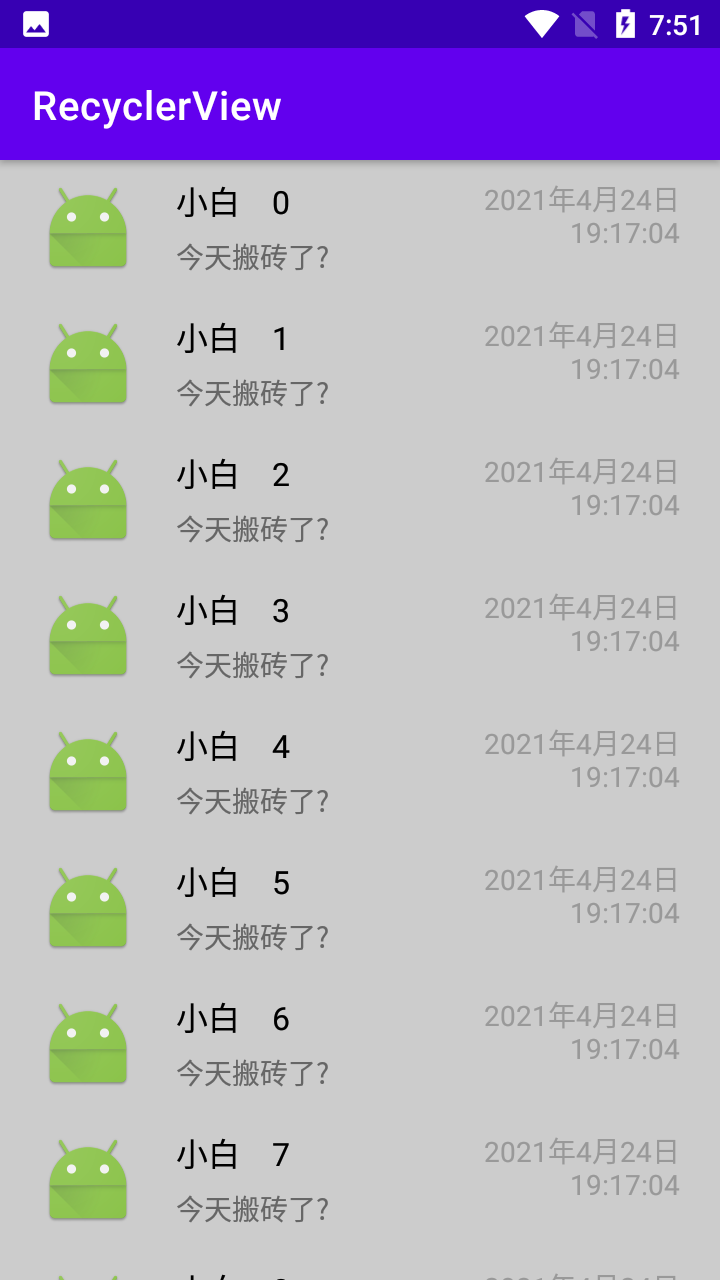Tap the SIM card status icon

582,24
